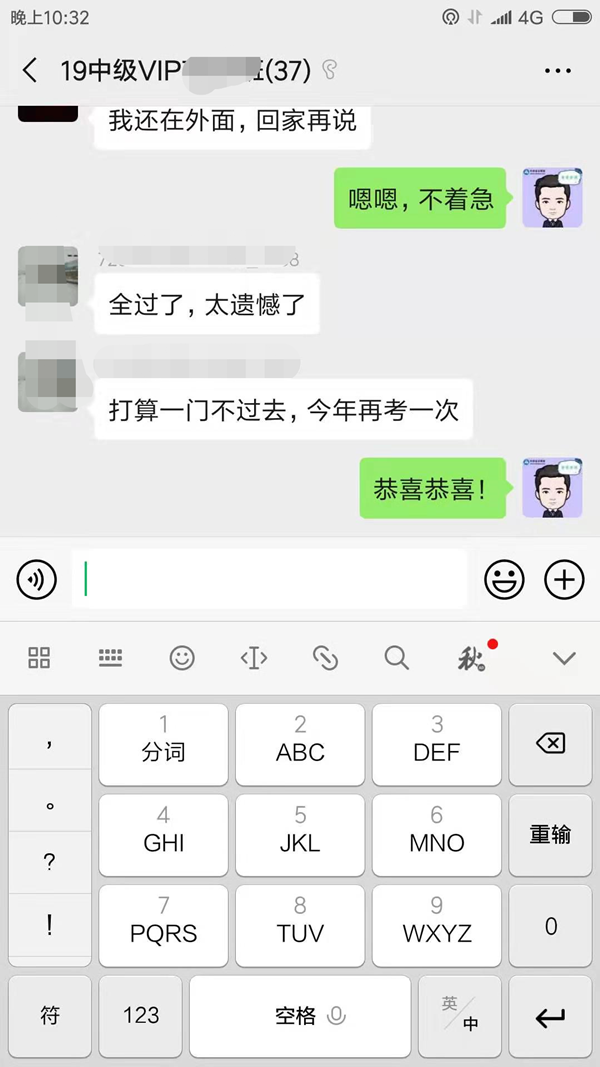Switch to the 123 number keyboard

(x=141, y=1016)
